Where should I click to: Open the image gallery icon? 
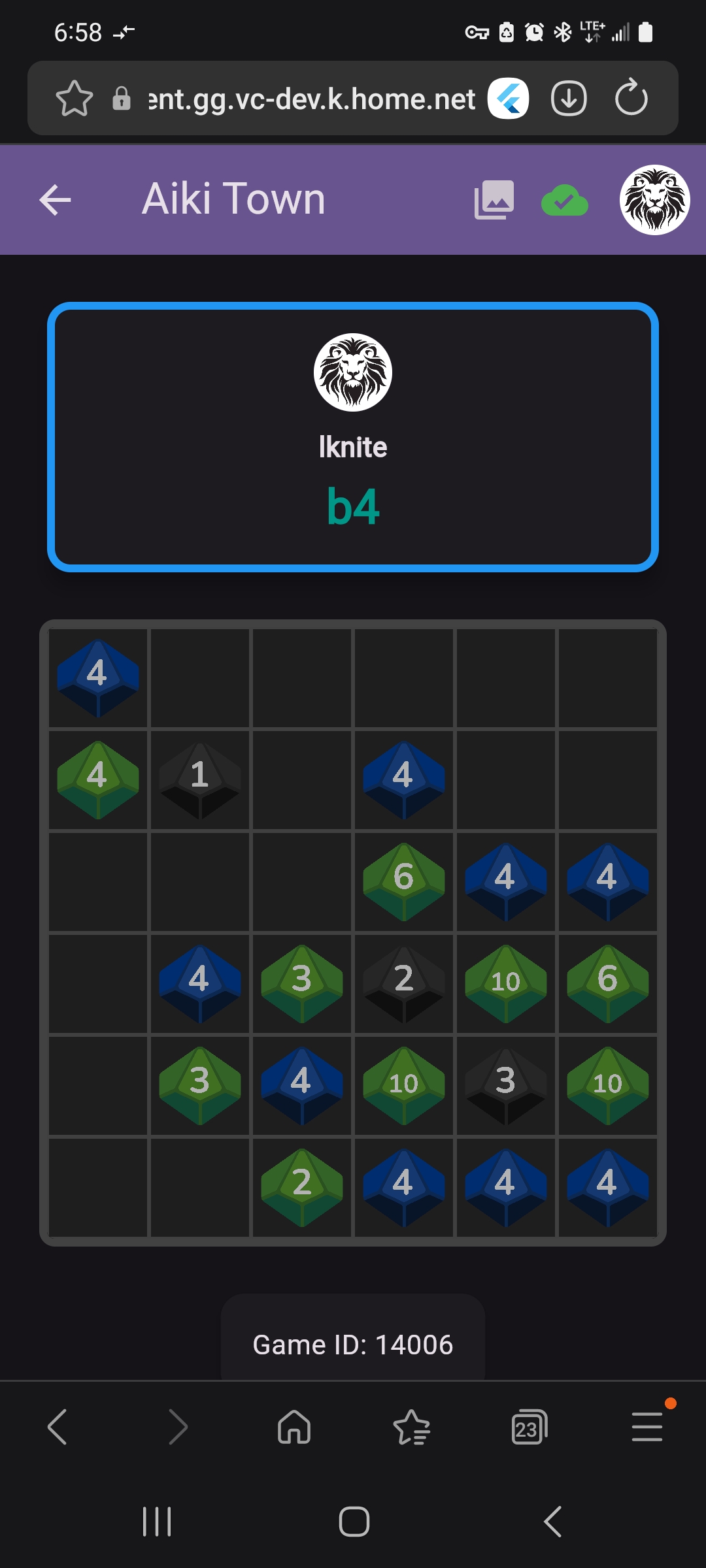(x=494, y=200)
